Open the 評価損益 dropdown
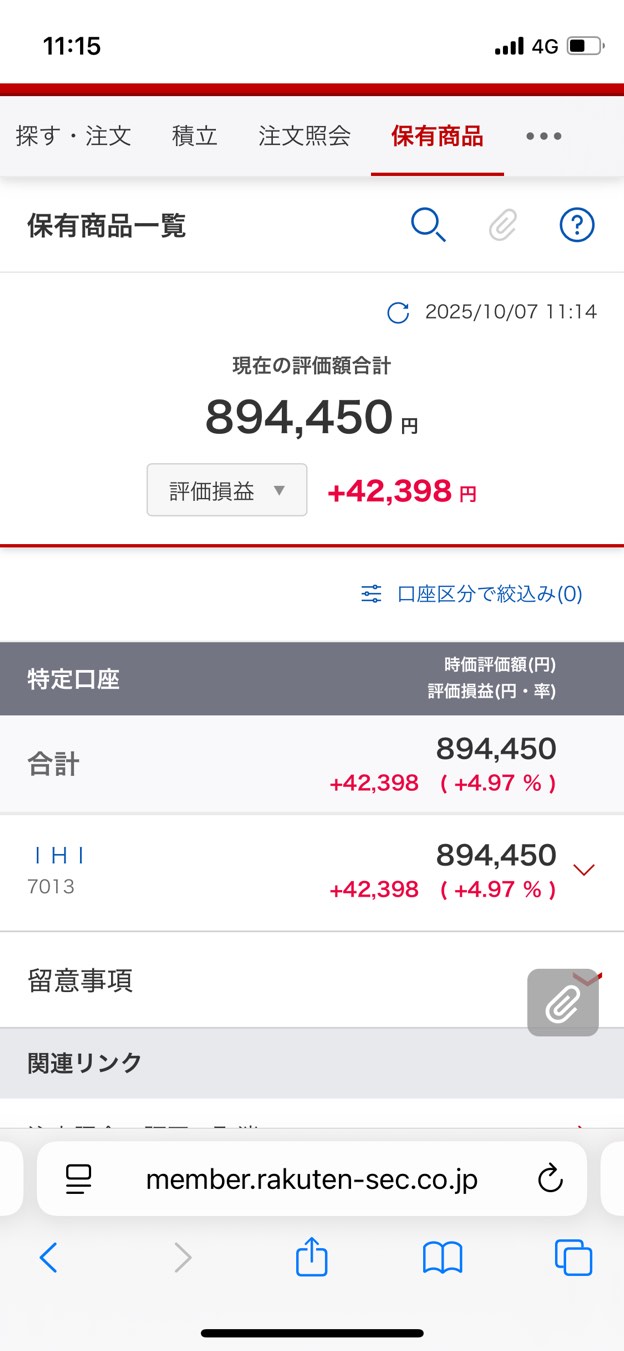 [x=227, y=491]
